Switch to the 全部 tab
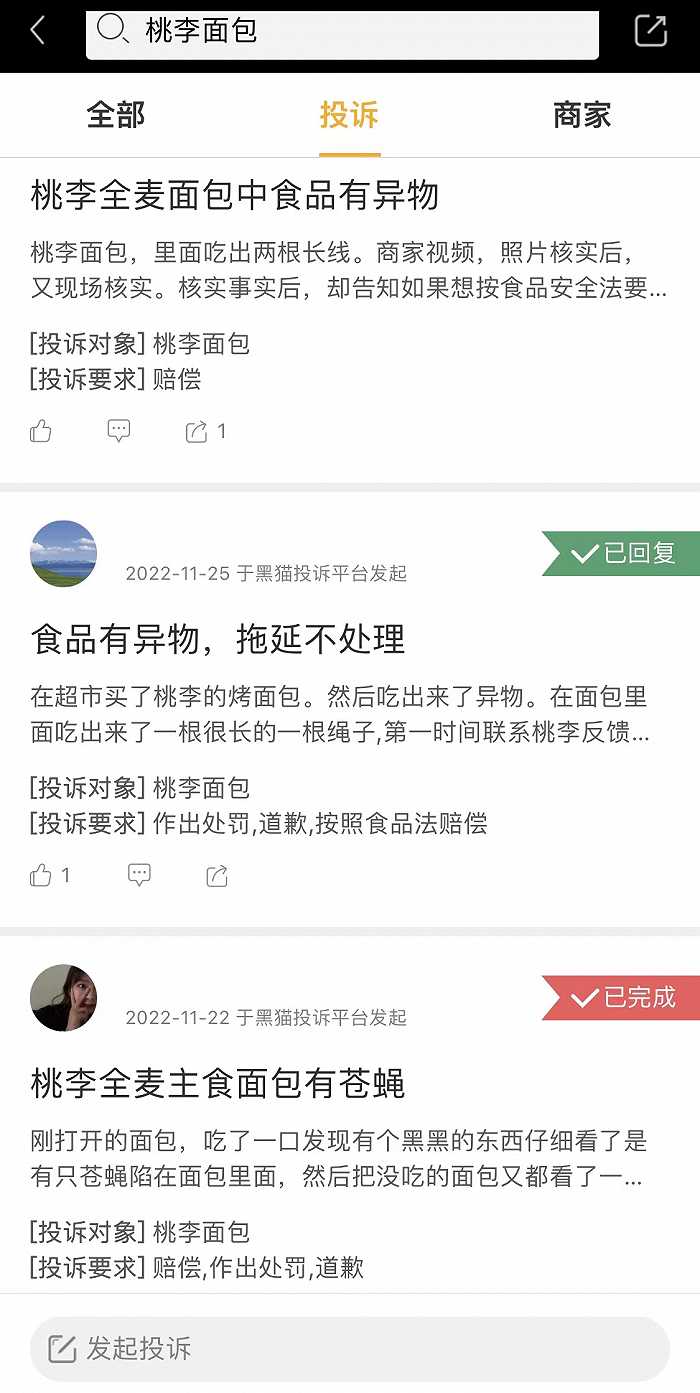This screenshot has width=700, height=1393. tap(116, 115)
